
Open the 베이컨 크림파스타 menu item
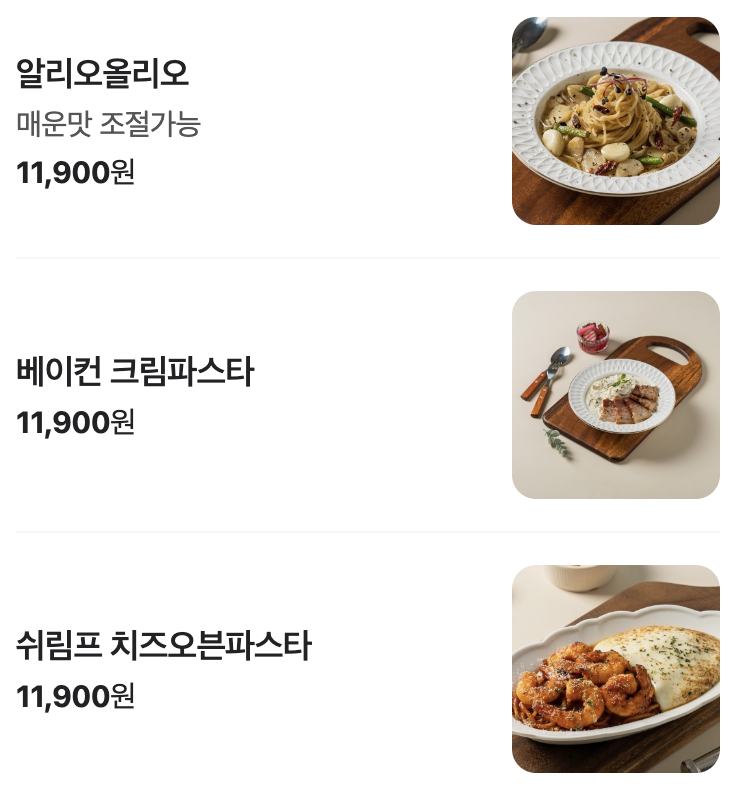pyautogui.click(x=250, y=394)
